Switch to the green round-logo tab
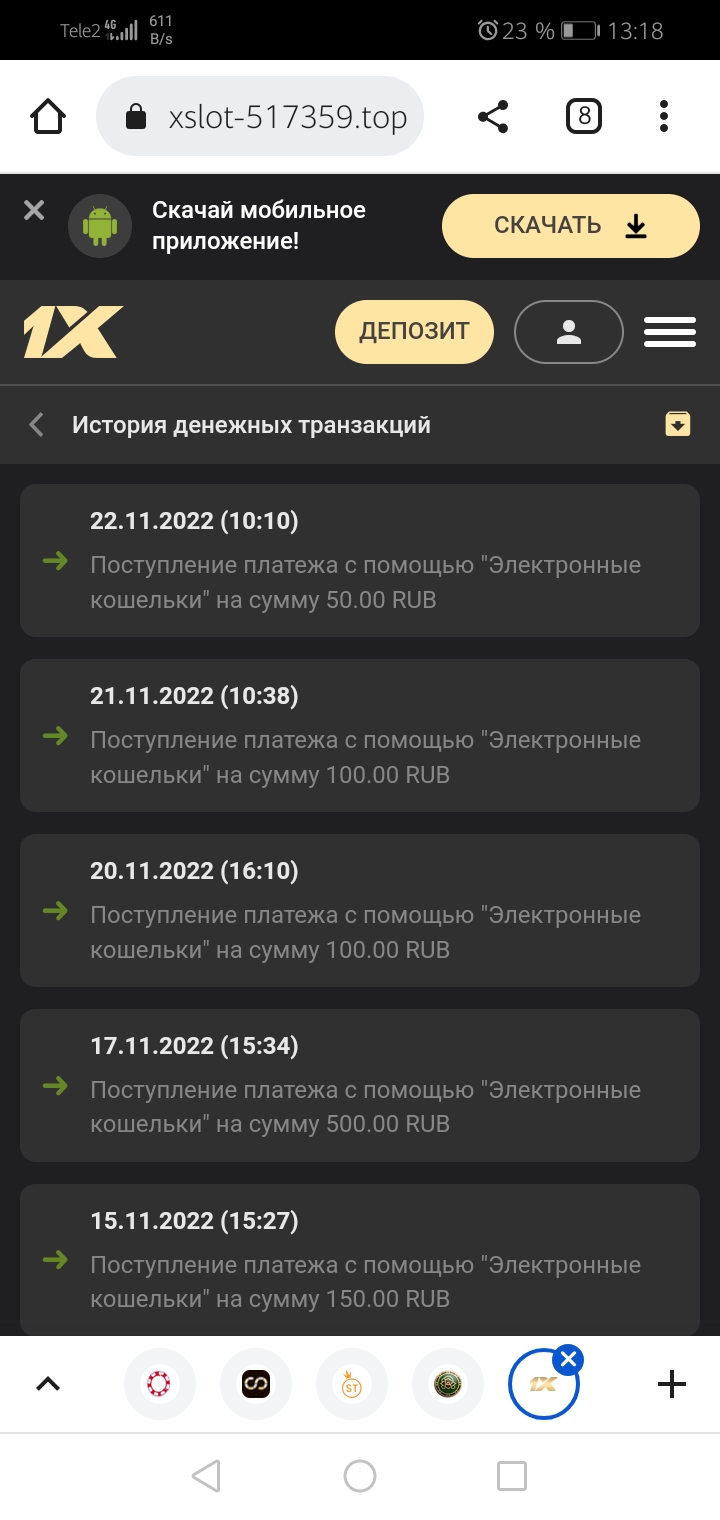This screenshot has height=1520, width=720. [x=448, y=1384]
